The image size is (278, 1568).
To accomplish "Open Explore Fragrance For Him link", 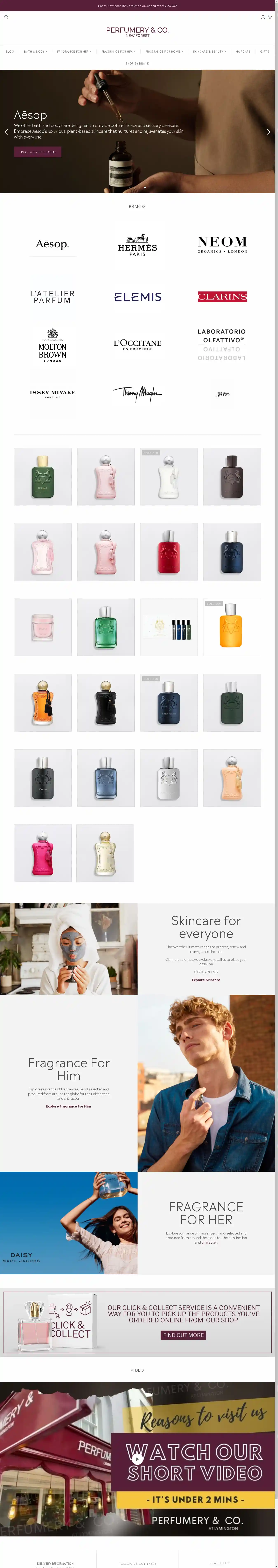I will [68, 1106].
